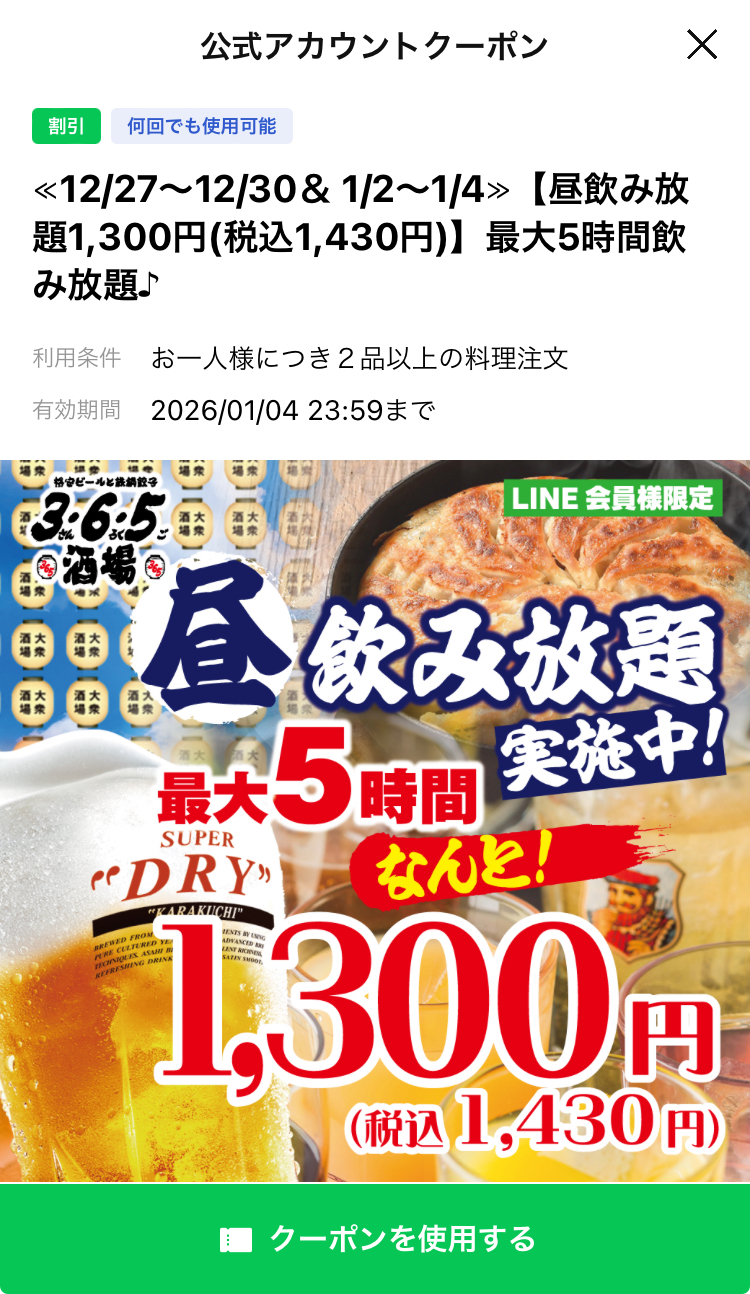Tap the クーポンを使用する button
This screenshot has width=750, height=1294.
(375, 1239)
